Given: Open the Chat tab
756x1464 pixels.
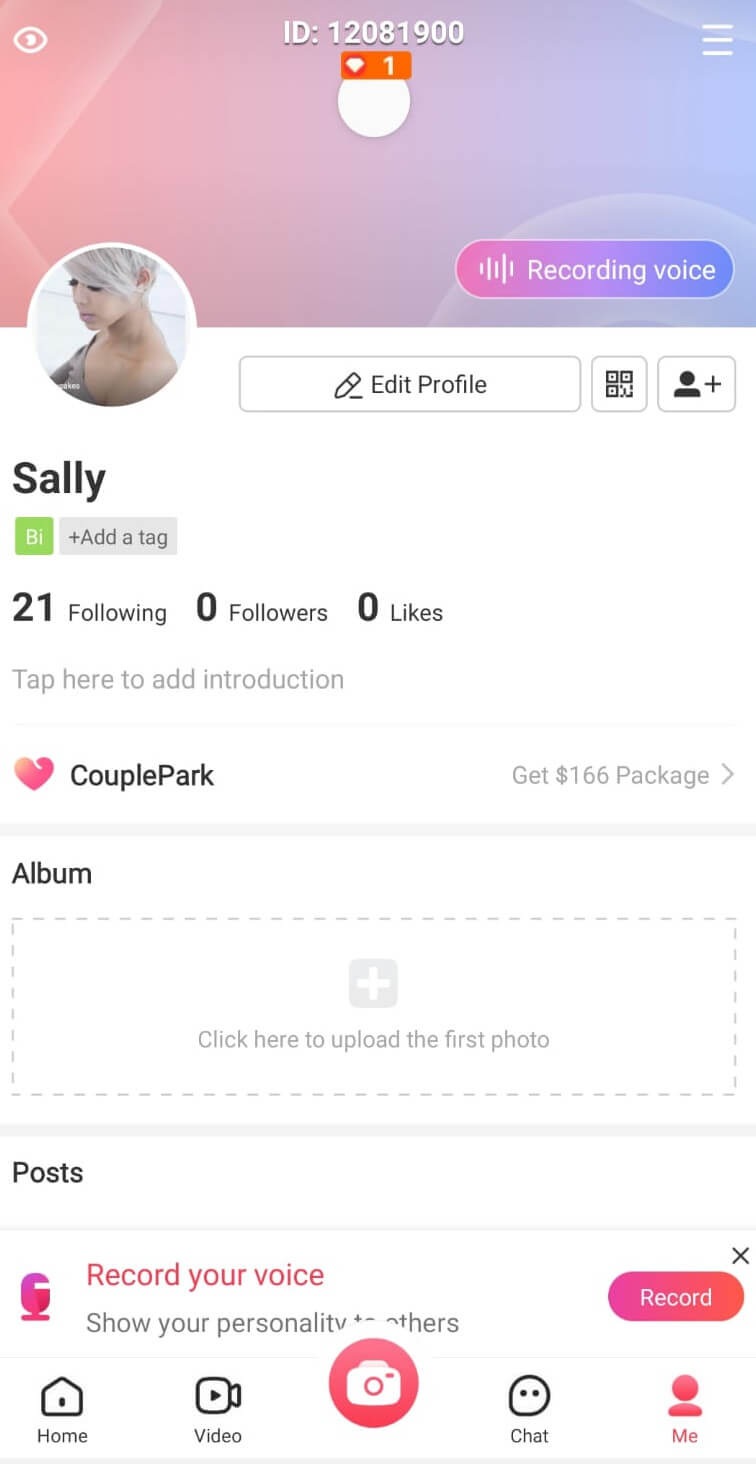Looking at the screenshot, I should 529,1410.
